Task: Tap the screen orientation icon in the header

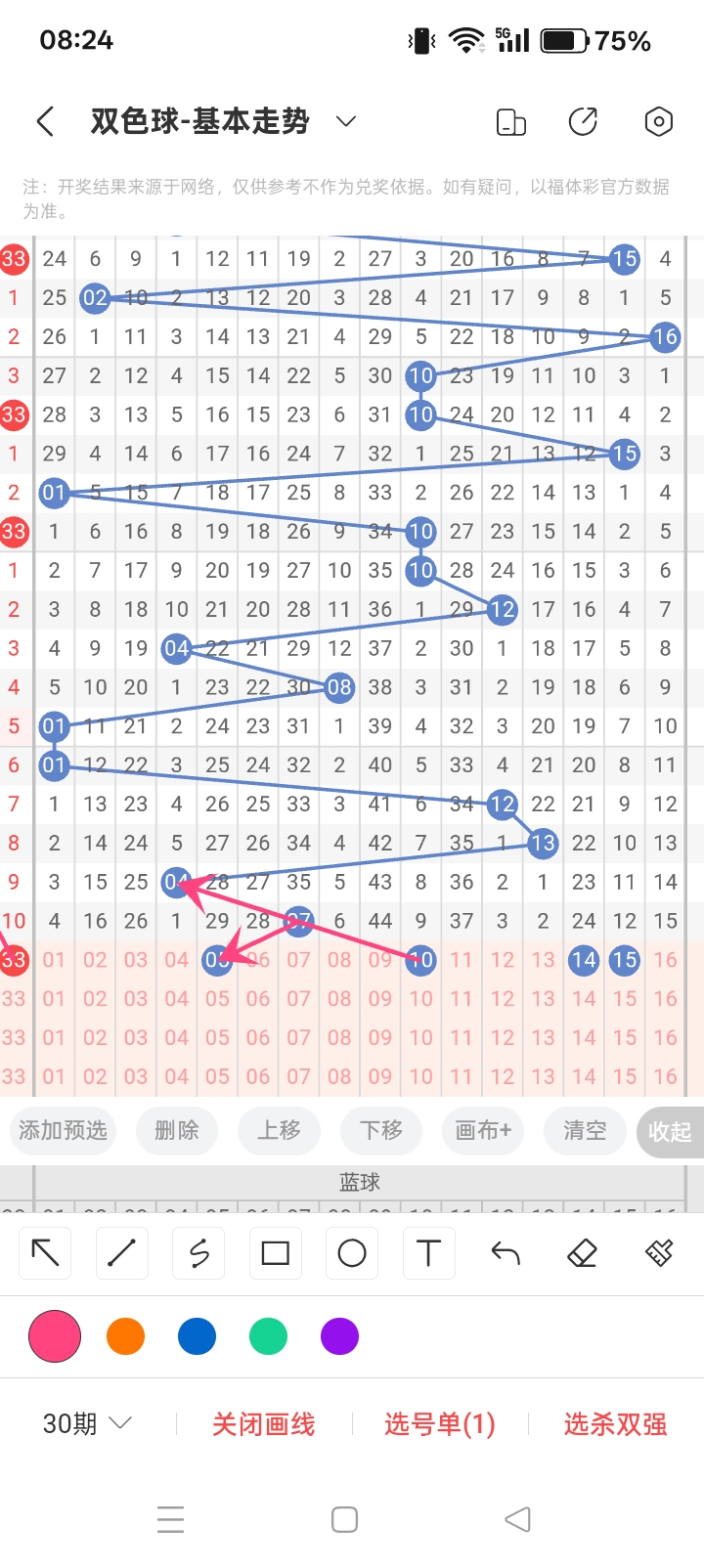Action: click(511, 121)
